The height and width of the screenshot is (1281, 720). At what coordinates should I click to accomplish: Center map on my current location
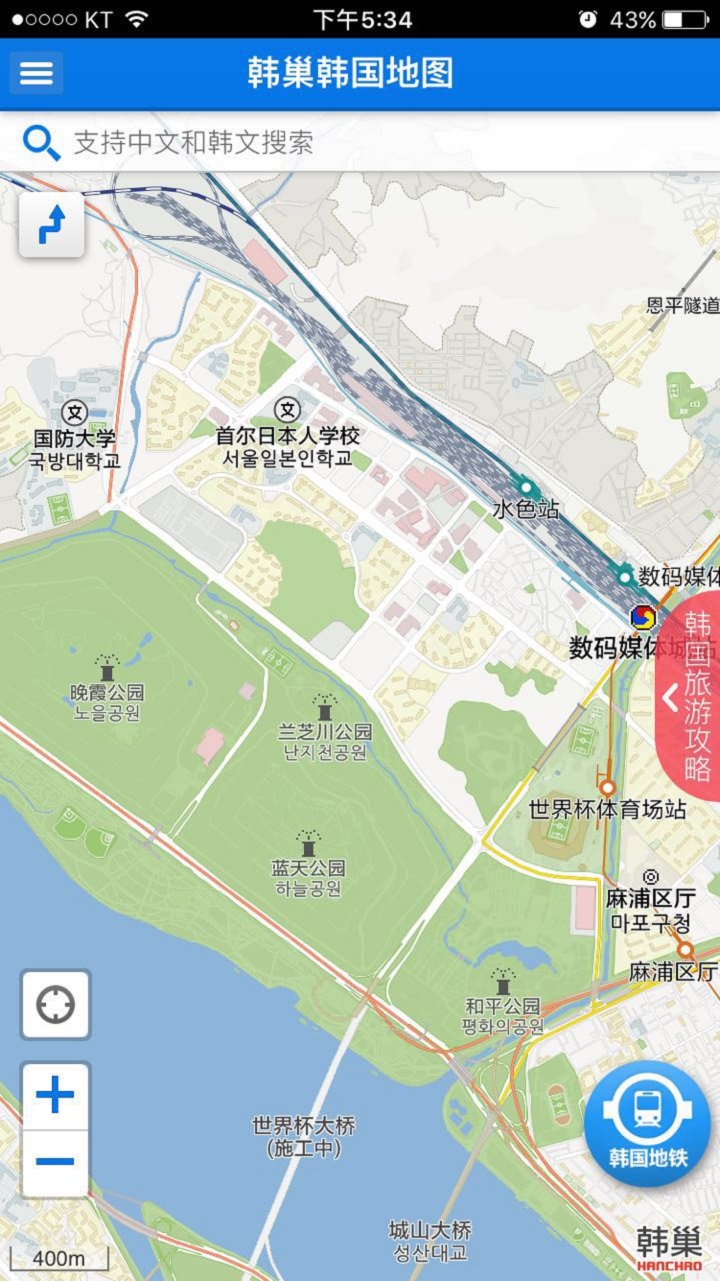pyautogui.click(x=55, y=1004)
